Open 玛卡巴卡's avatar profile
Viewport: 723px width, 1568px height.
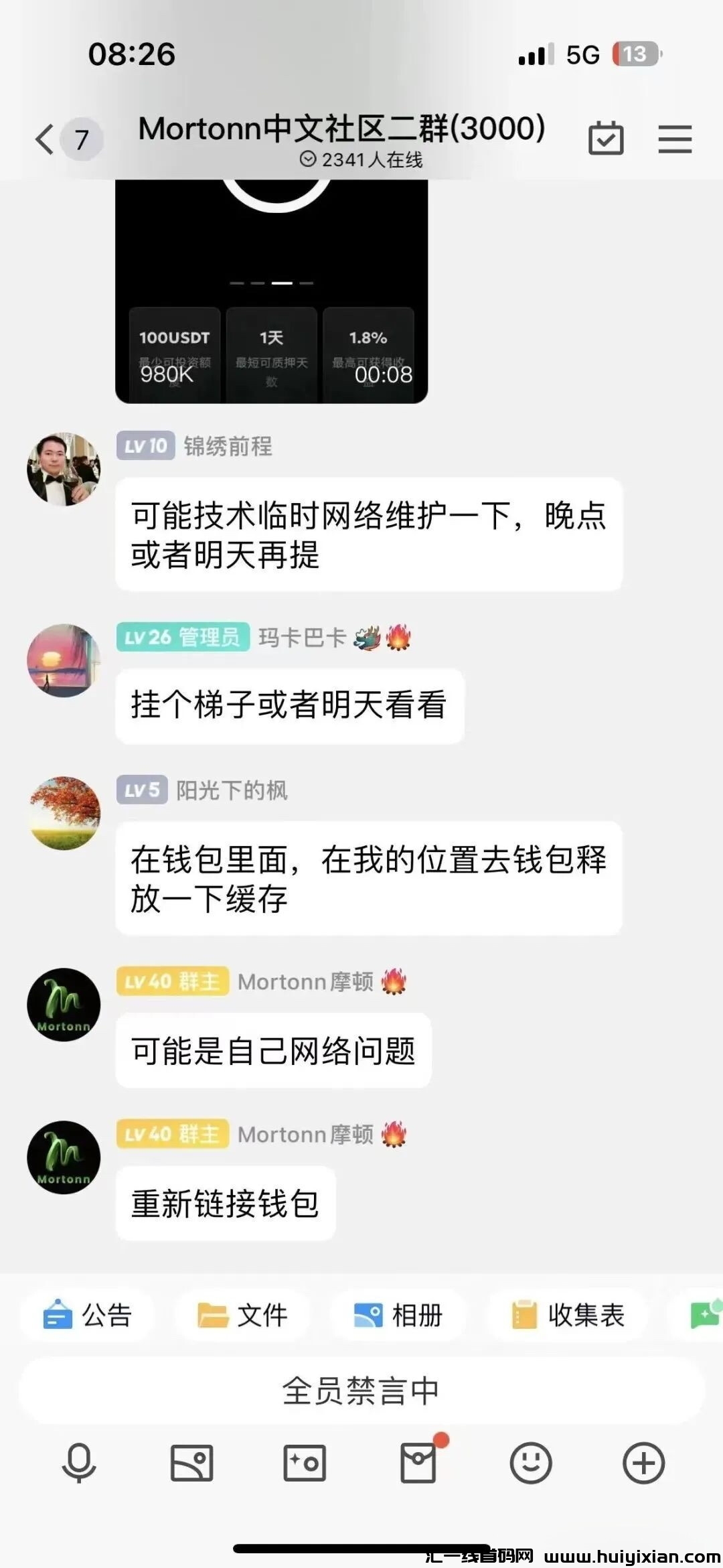pos(64,660)
